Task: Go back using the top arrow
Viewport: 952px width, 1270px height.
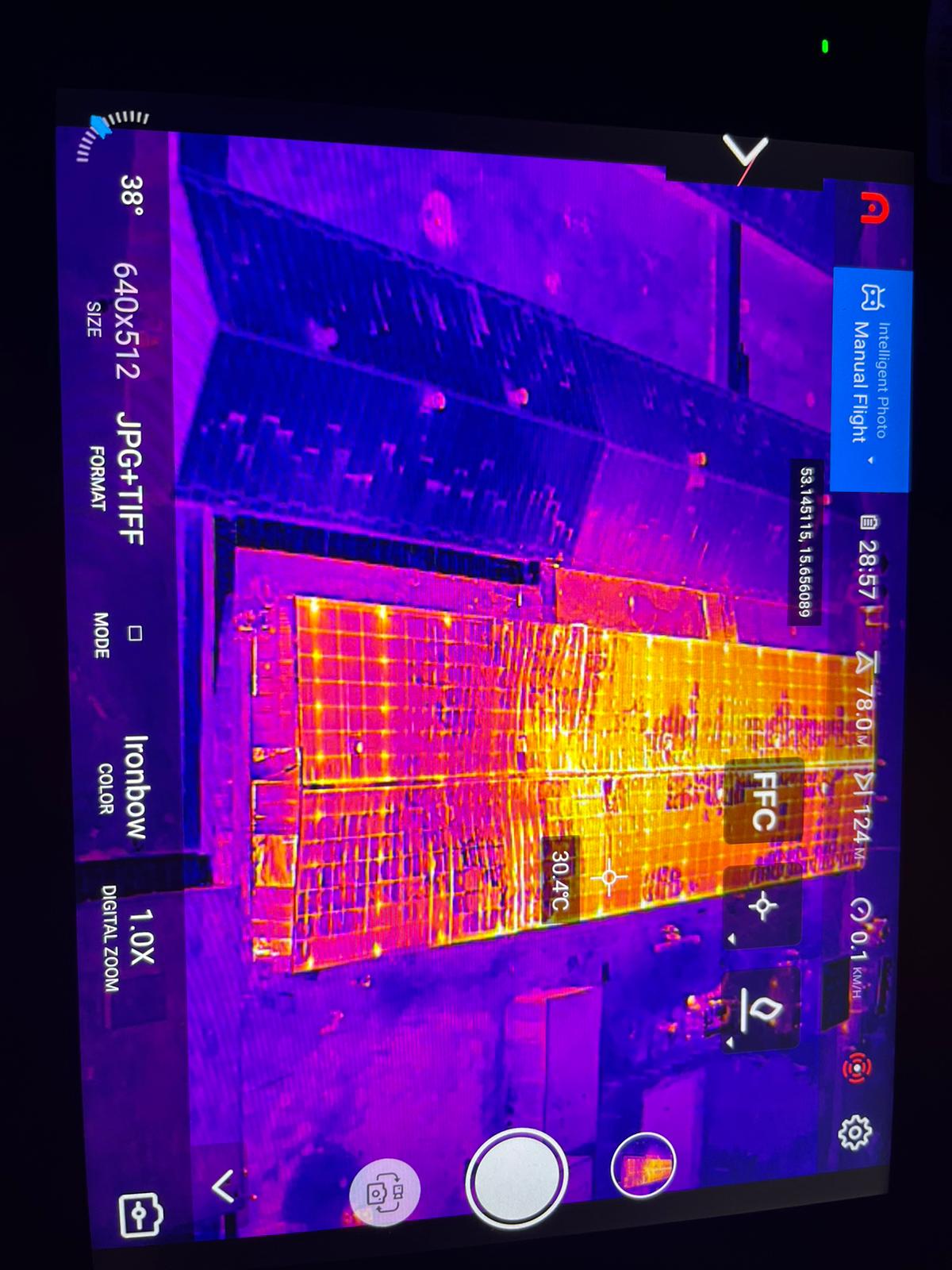Action: tap(746, 152)
